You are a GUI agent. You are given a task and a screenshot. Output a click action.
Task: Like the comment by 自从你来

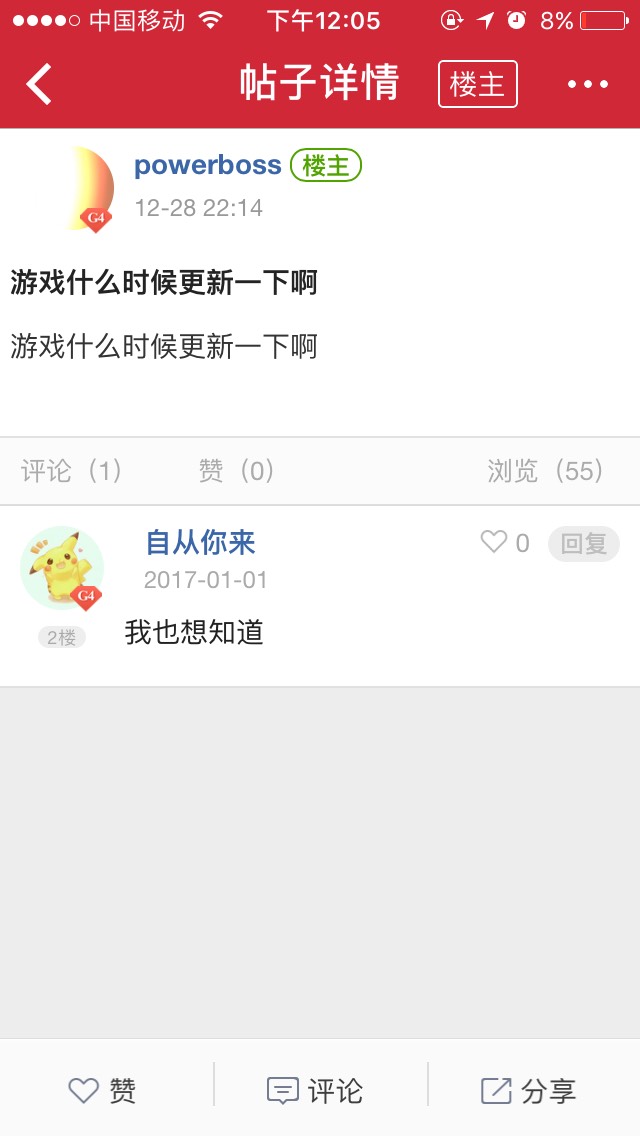coord(505,543)
